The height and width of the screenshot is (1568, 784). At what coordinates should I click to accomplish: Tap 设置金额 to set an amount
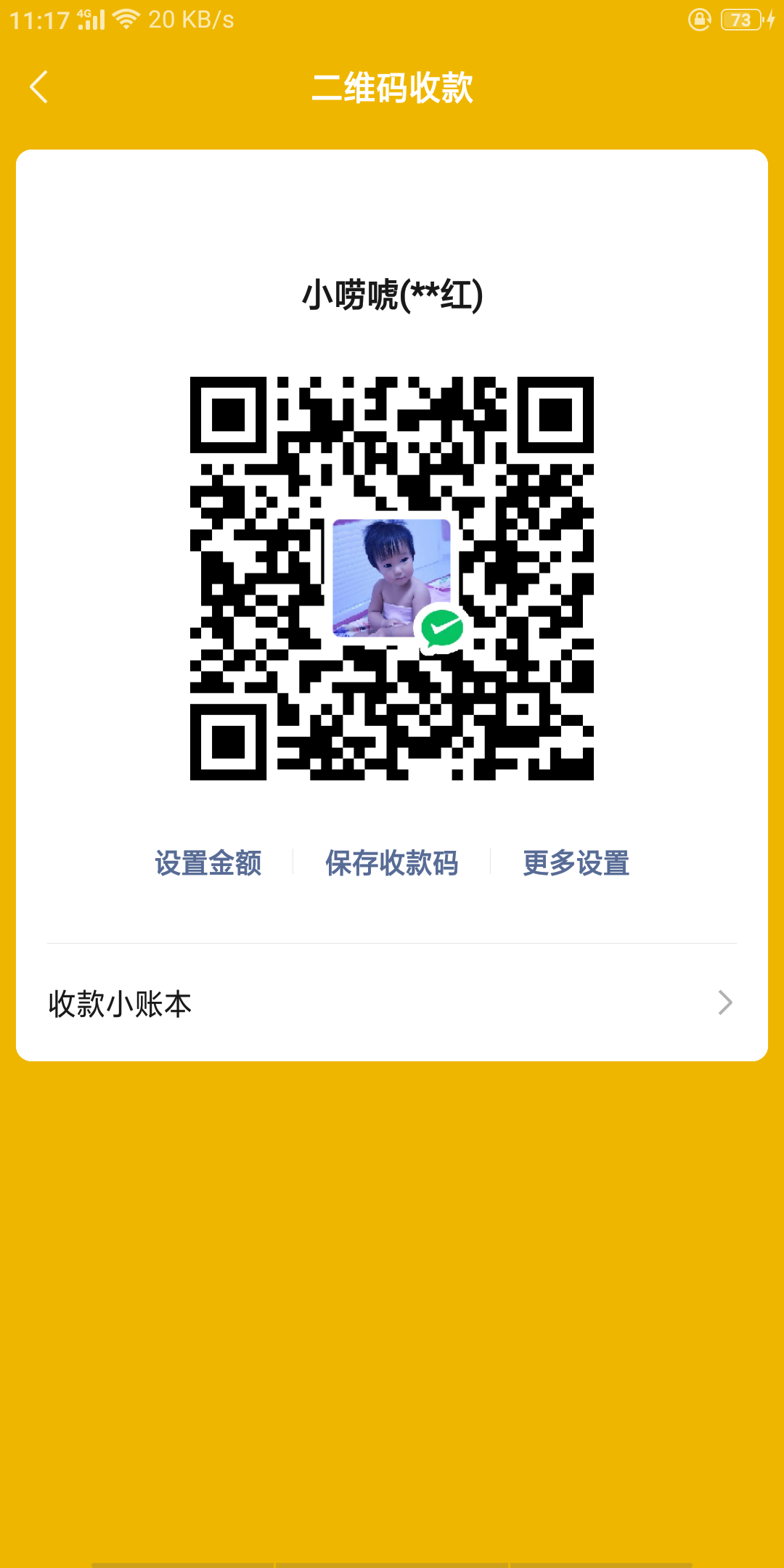coord(208,863)
